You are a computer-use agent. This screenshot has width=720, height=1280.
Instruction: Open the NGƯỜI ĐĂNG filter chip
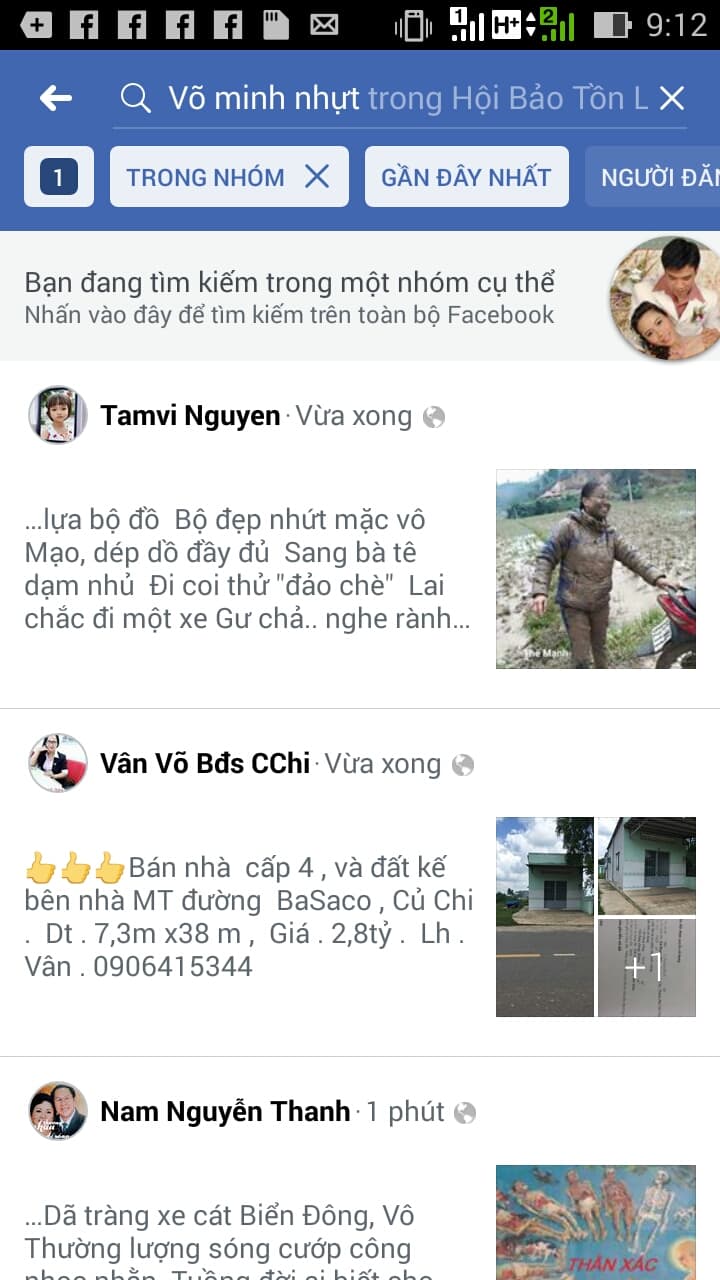(x=652, y=177)
